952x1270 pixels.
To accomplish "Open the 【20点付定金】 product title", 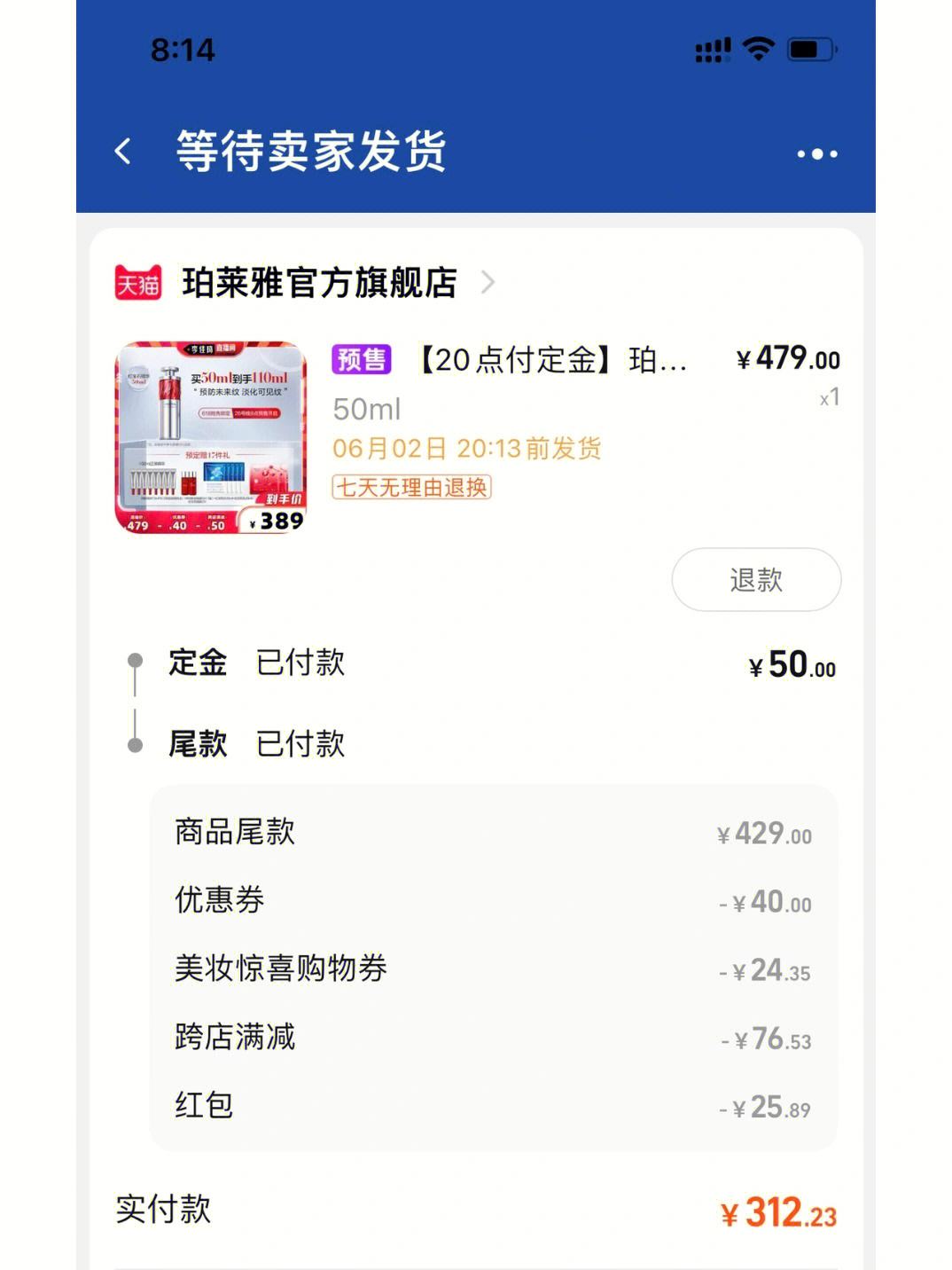I will [551, 360].
